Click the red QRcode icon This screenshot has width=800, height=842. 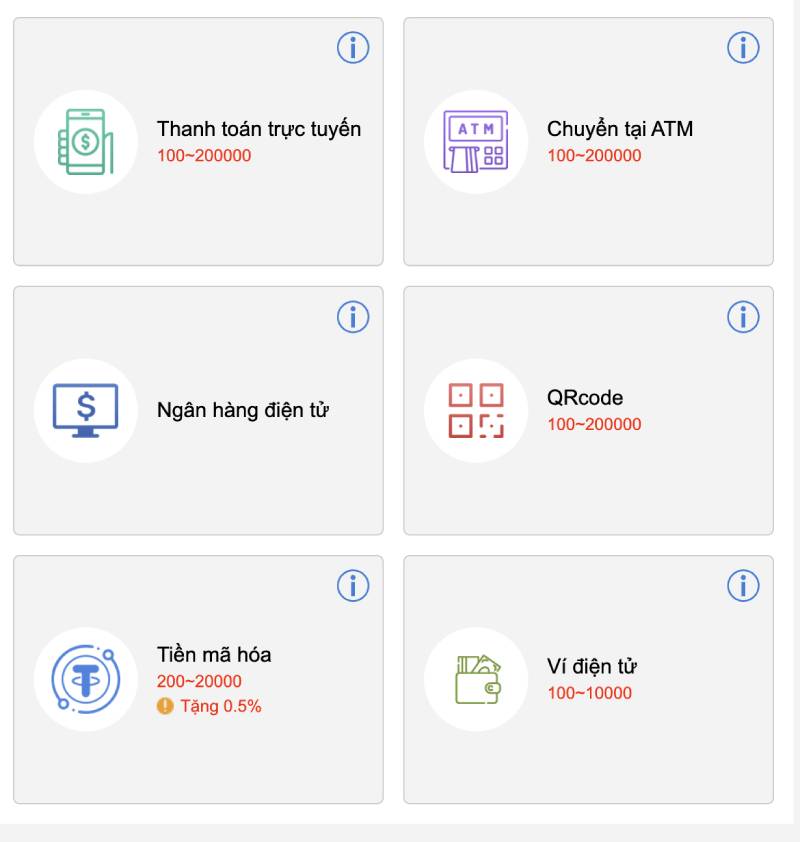476,408
